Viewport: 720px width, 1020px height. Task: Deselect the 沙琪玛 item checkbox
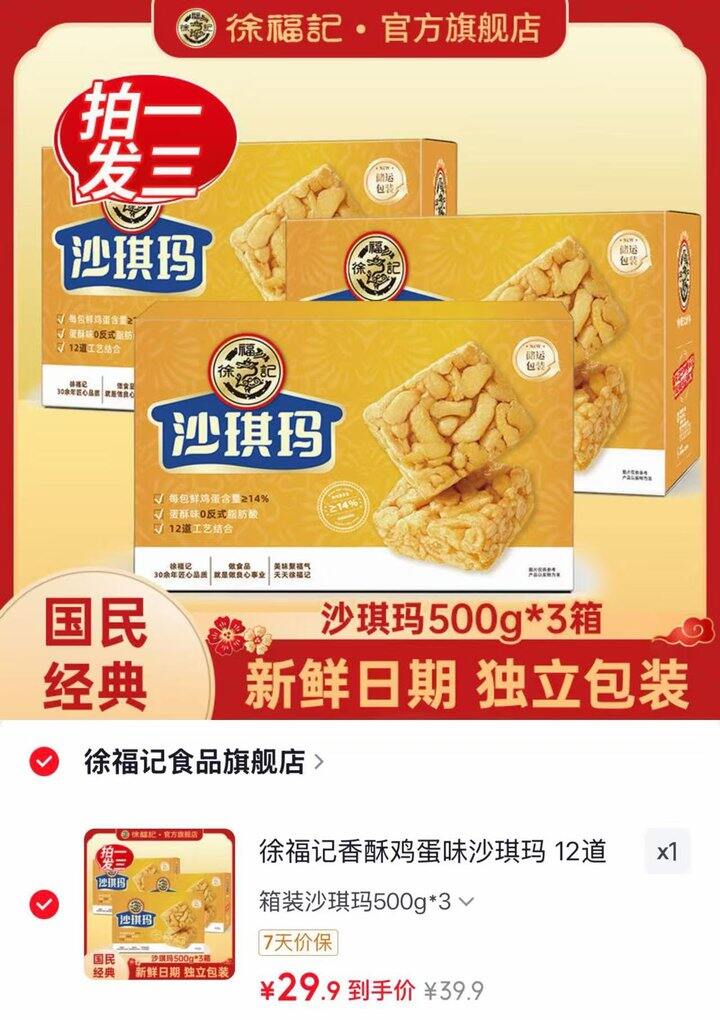click(x=42, y=905)
